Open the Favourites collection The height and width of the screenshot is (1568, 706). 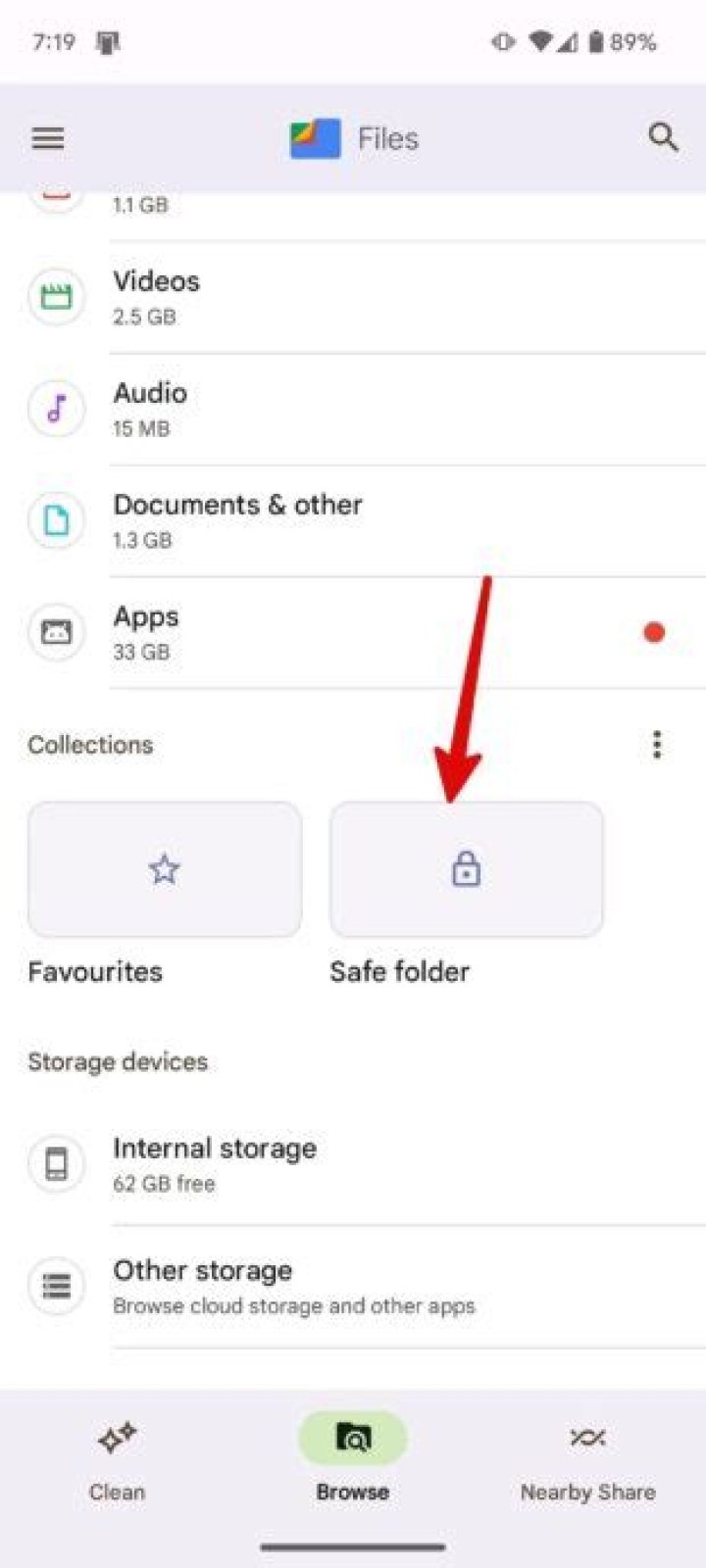point(165,869)
